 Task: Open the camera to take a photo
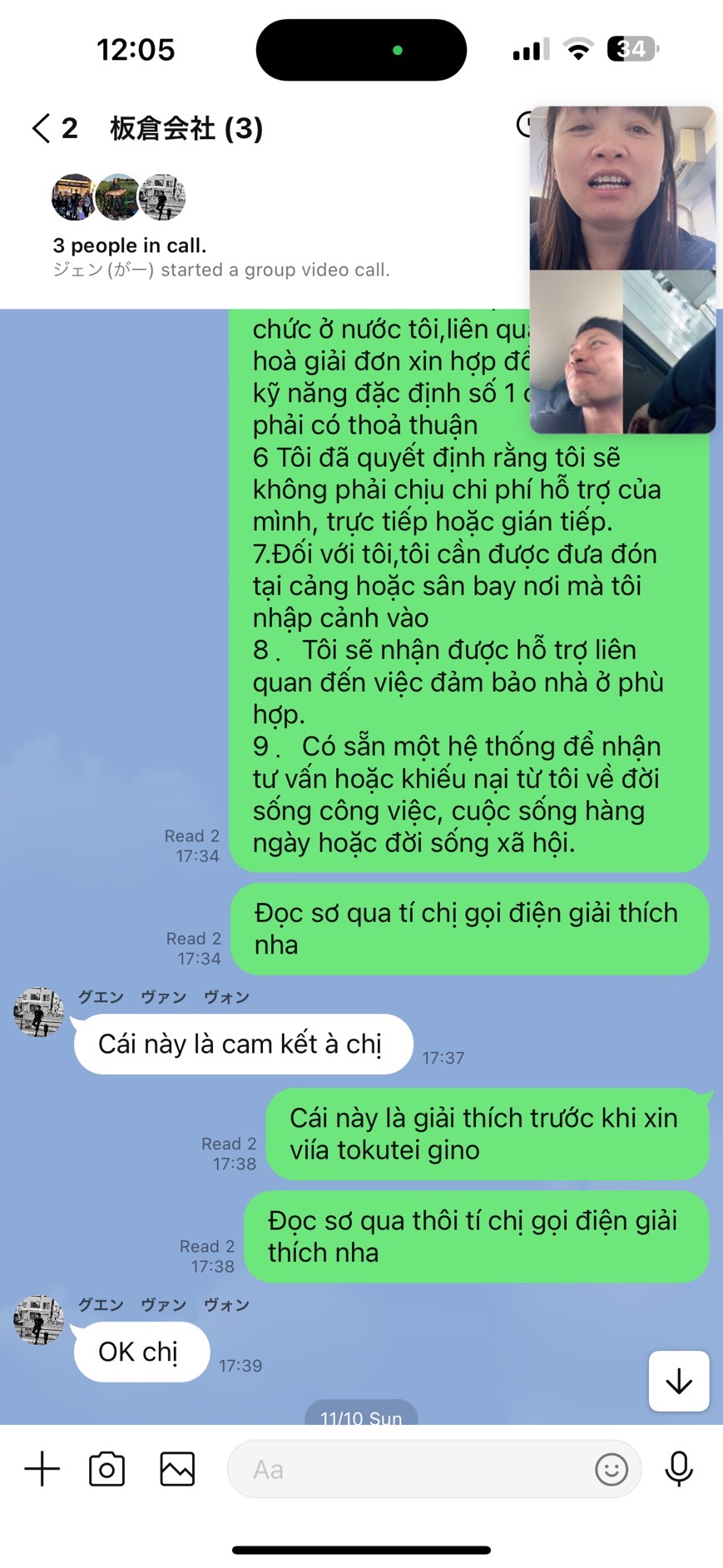click(106, 1469)
